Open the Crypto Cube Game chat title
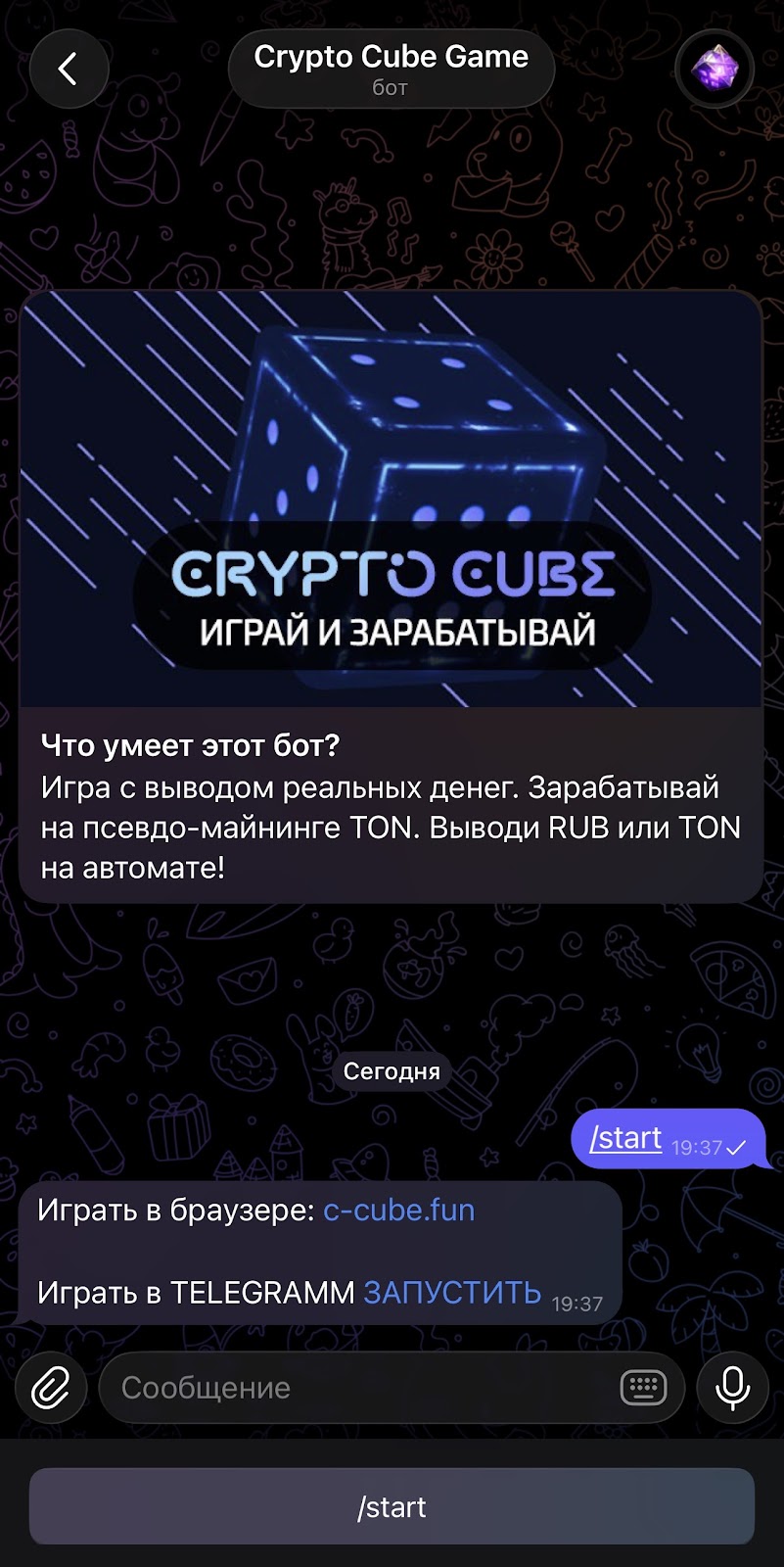784x1567 pixels. pos(391,69)
